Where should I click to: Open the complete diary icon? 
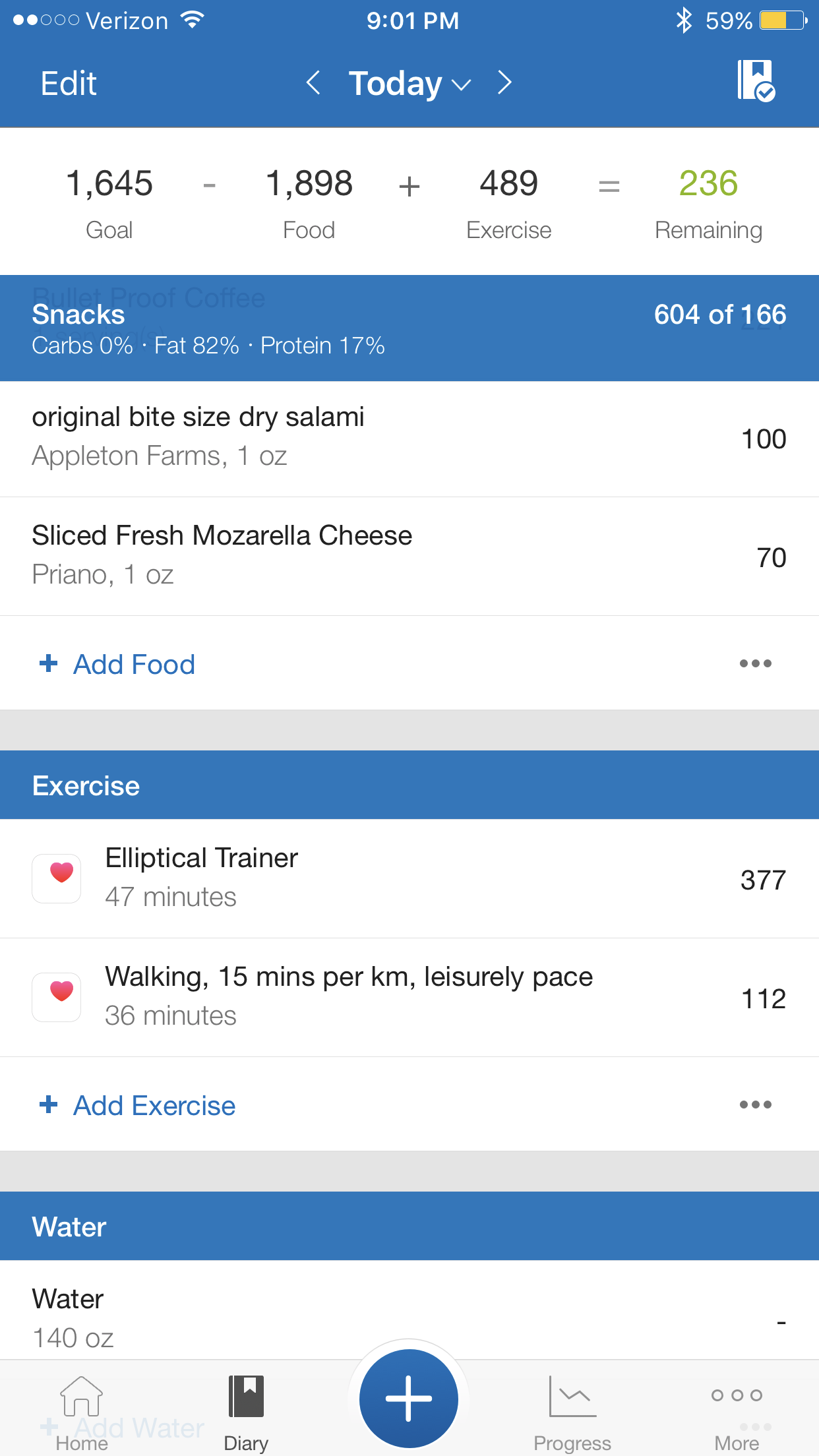pyautogui.click(x=756, y=80)
